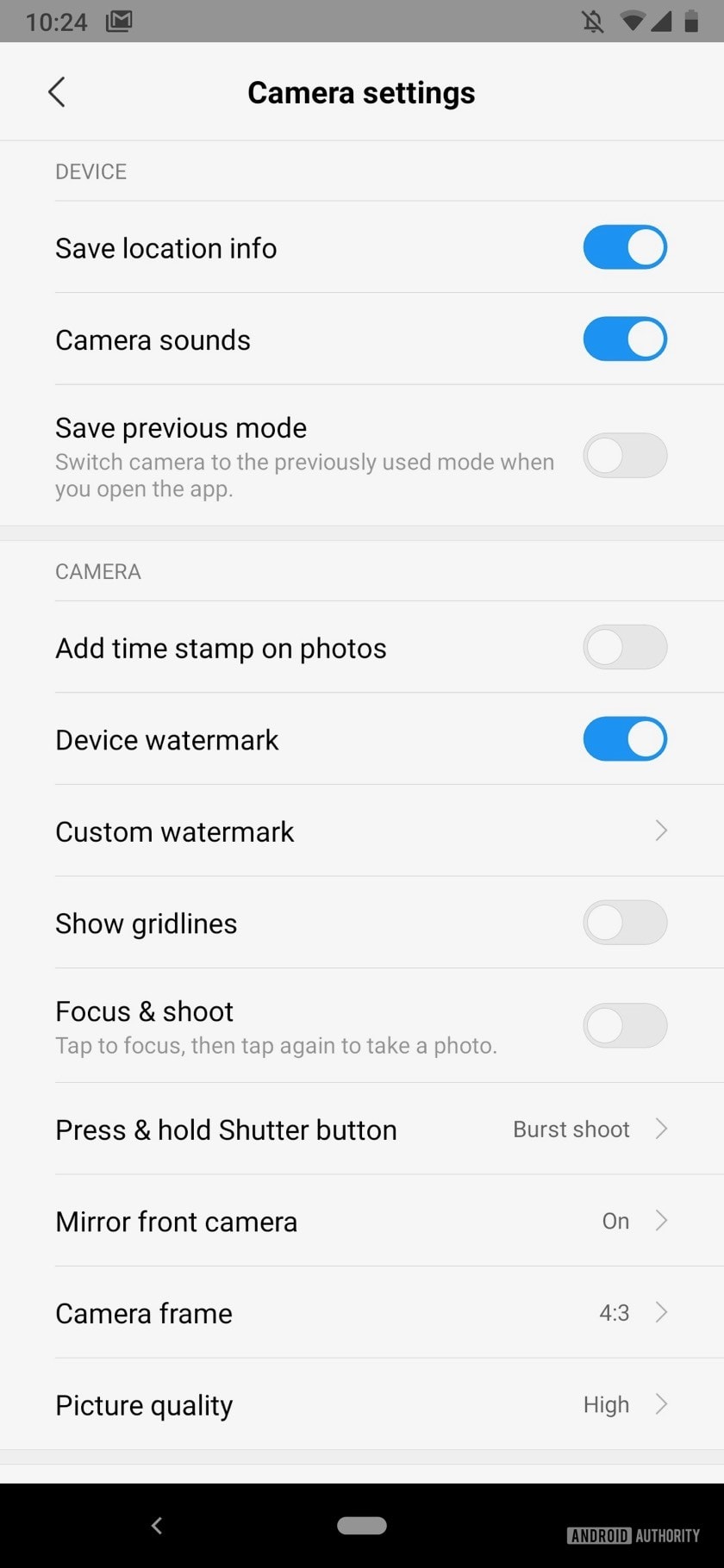Open Picture quality options
This screenshot has height=1568, width=724.
pyautogui.click(x=362, y=1405)
